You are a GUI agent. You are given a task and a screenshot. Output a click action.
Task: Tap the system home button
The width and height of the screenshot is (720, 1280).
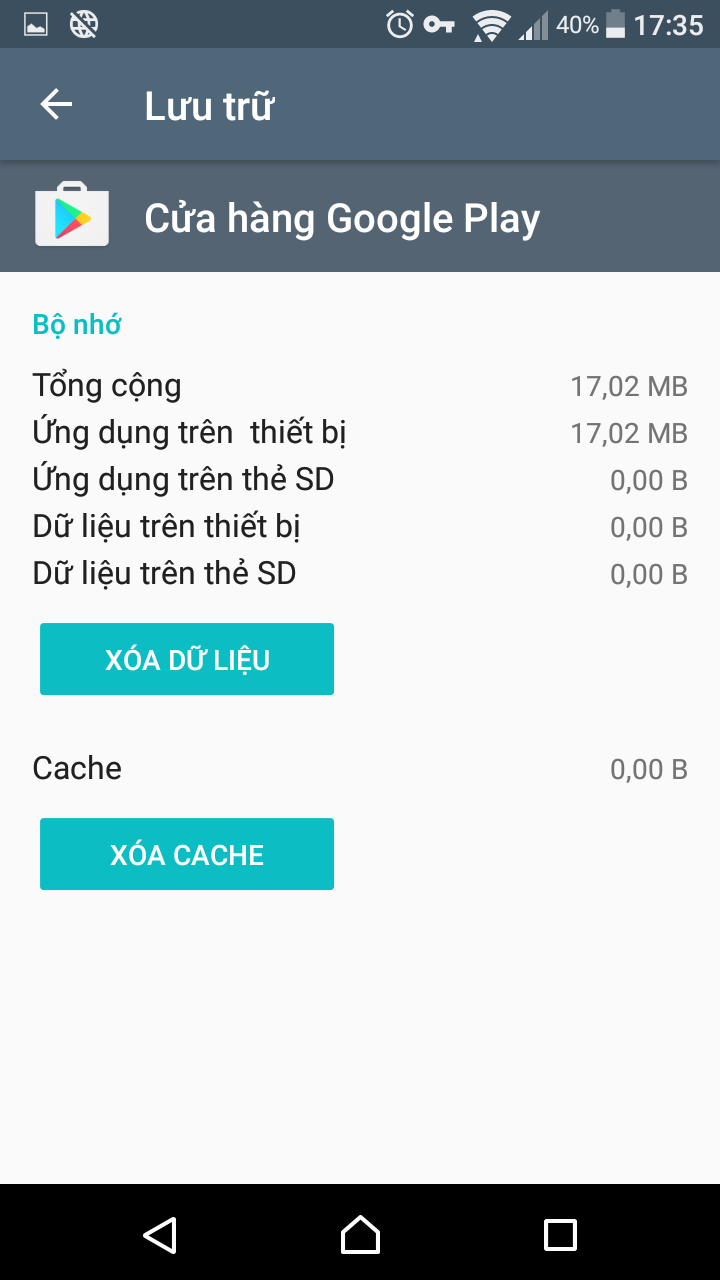click(360, 1235)
